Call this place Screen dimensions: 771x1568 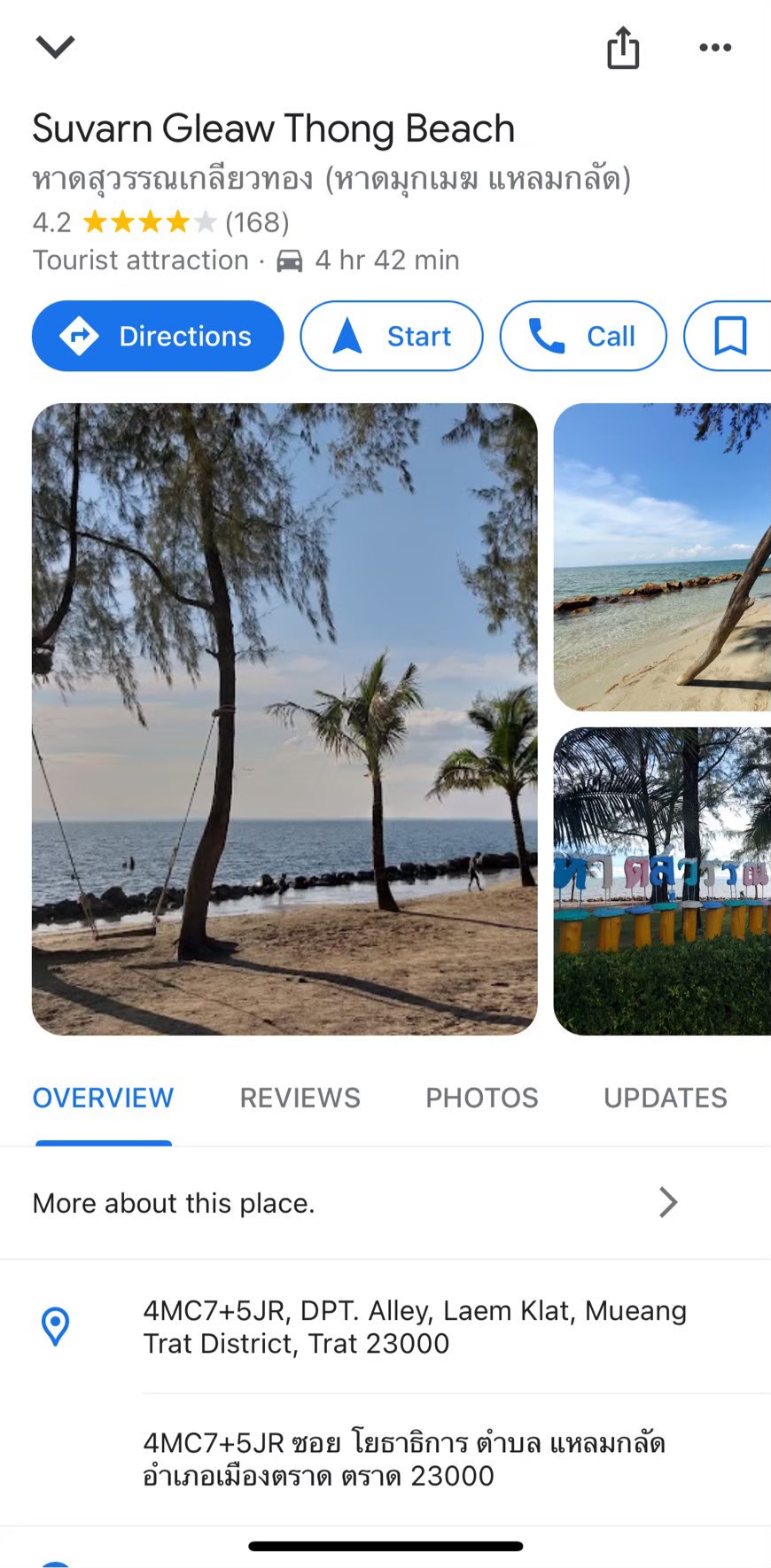coord(583,336)
